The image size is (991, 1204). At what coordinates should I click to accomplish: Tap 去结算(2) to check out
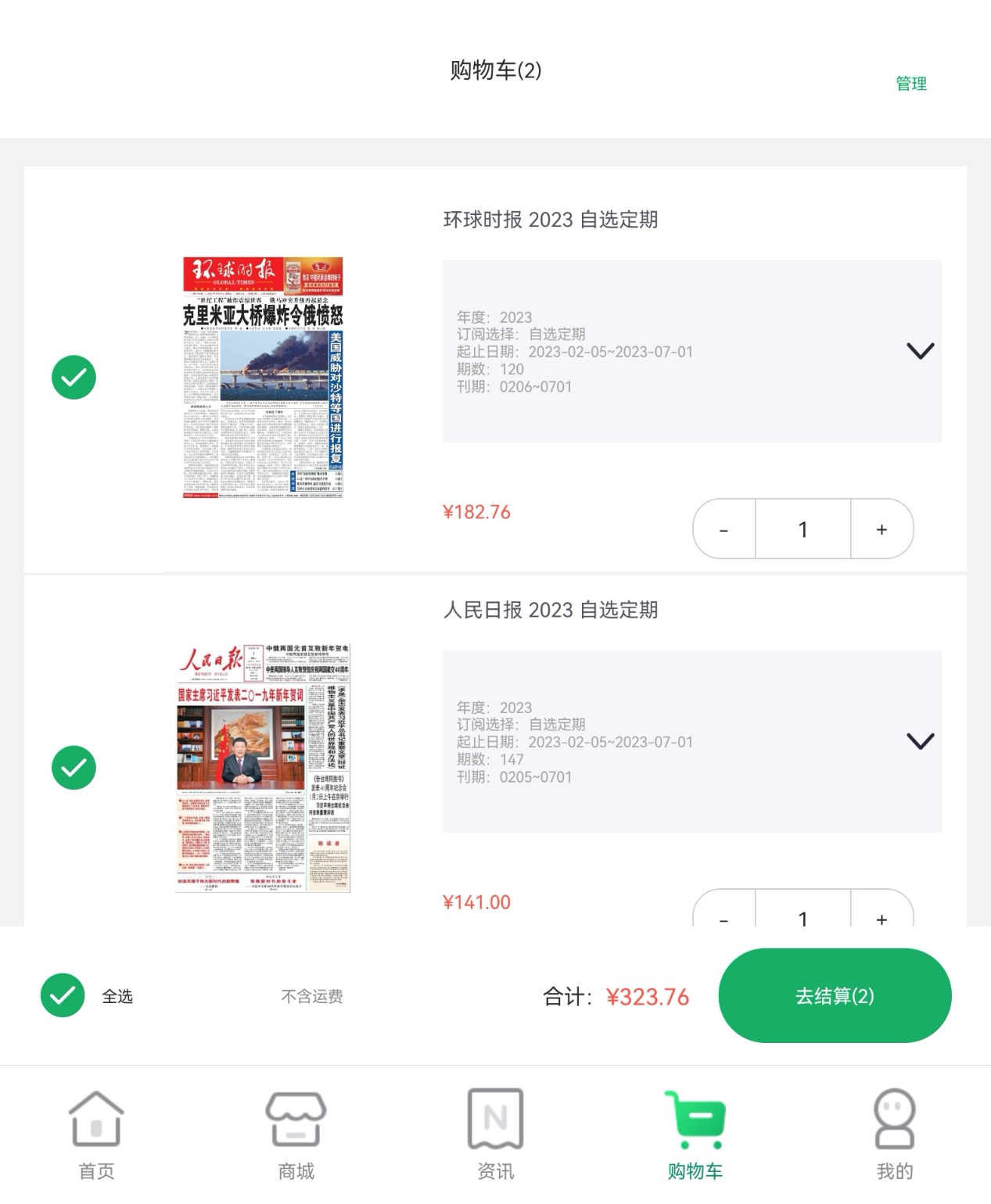tap(835, 995)
